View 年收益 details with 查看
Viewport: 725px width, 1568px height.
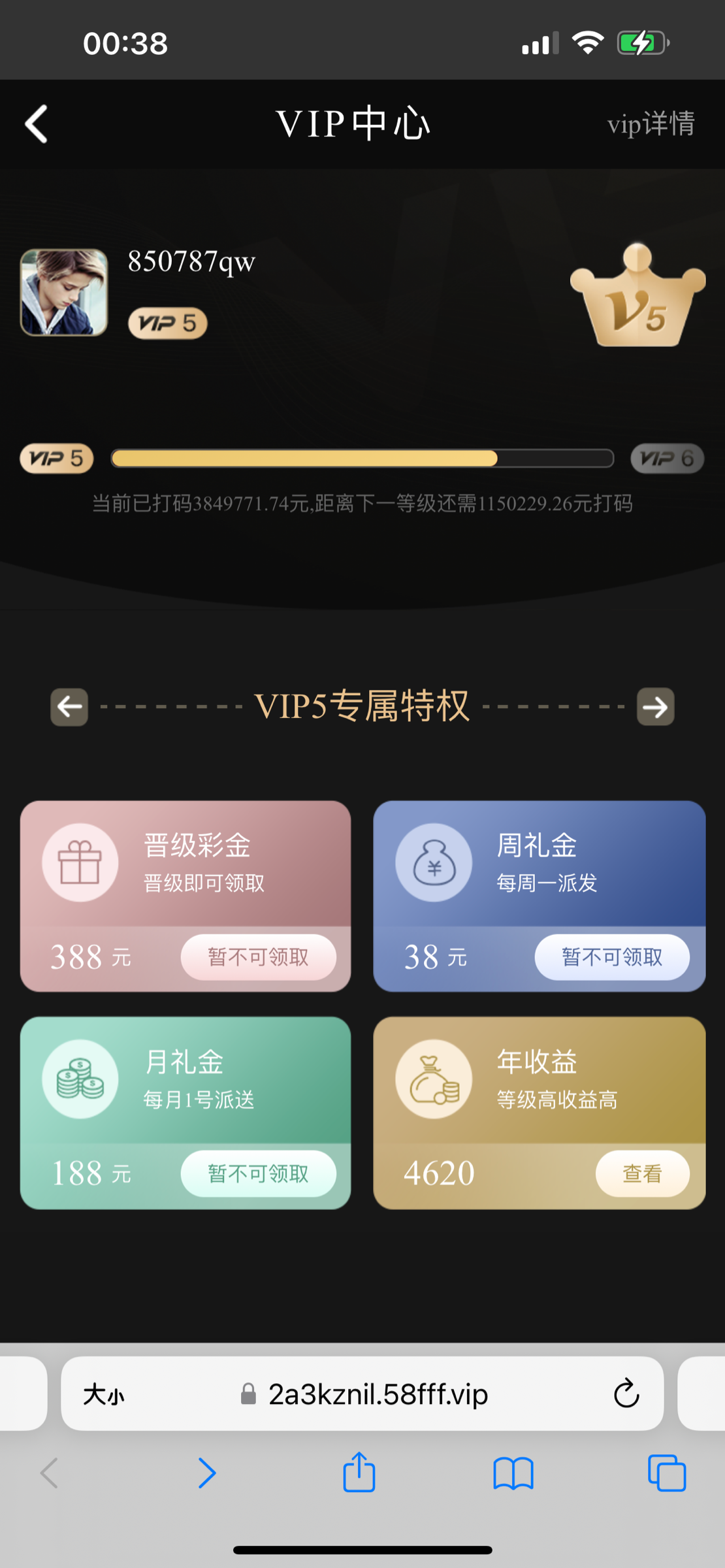pyautogui.click(x=642, y=1173)
